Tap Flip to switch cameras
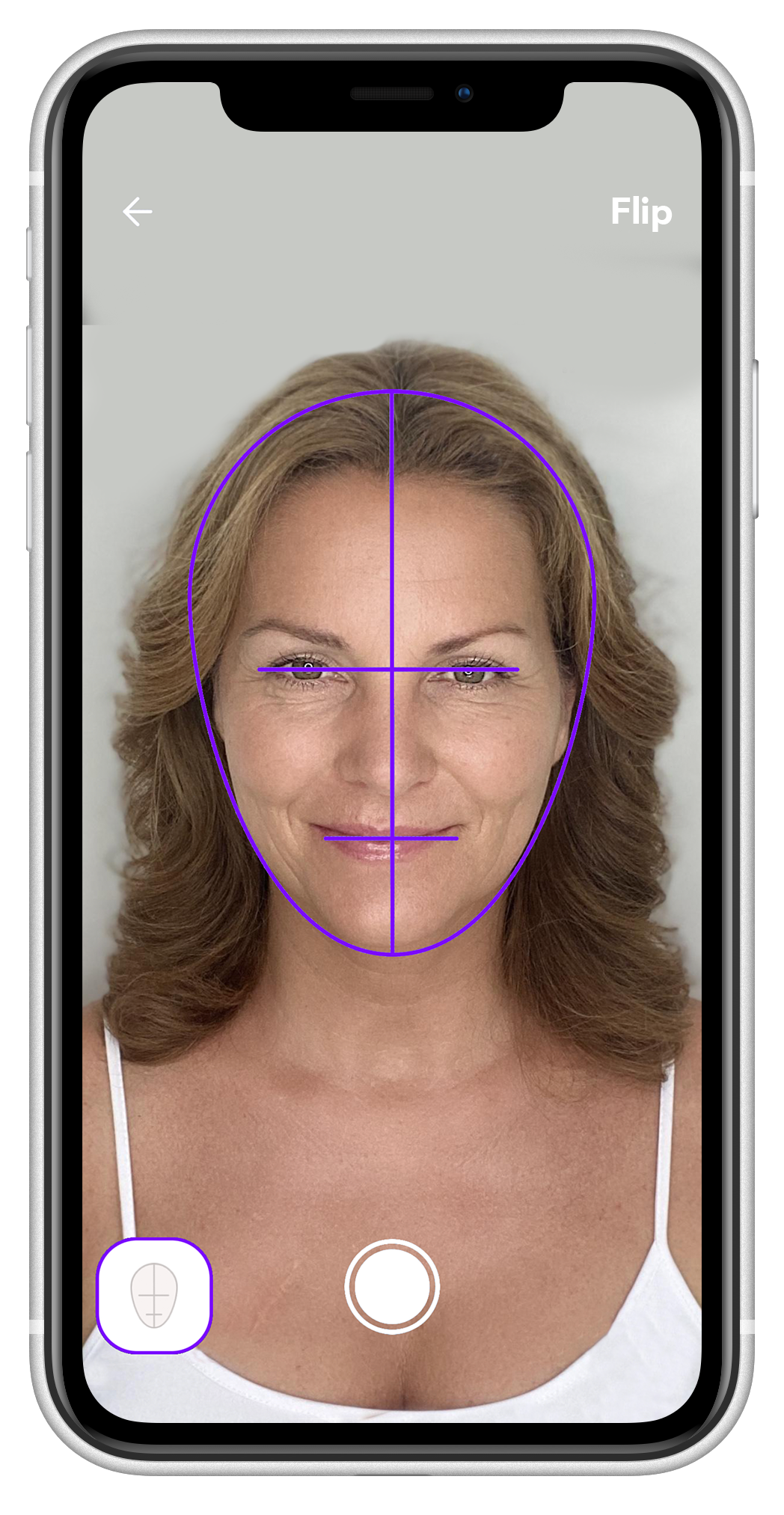The height and width of the screenshot is (1515, 784). pyautogui.click(x=640, y=212)
